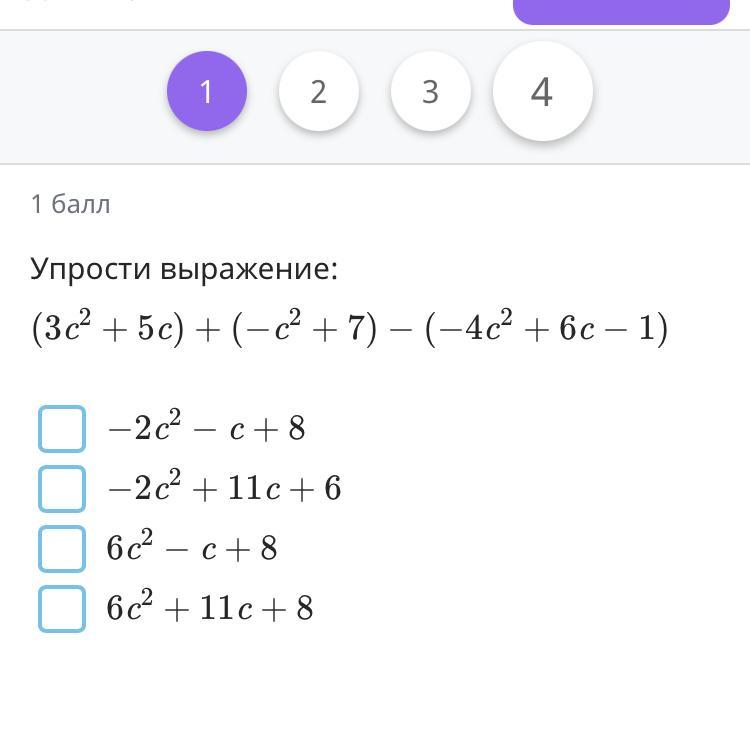Tick the answer 6c² − c + 8
The width and height of the screenshot is (750, 751).
[62, 548]
